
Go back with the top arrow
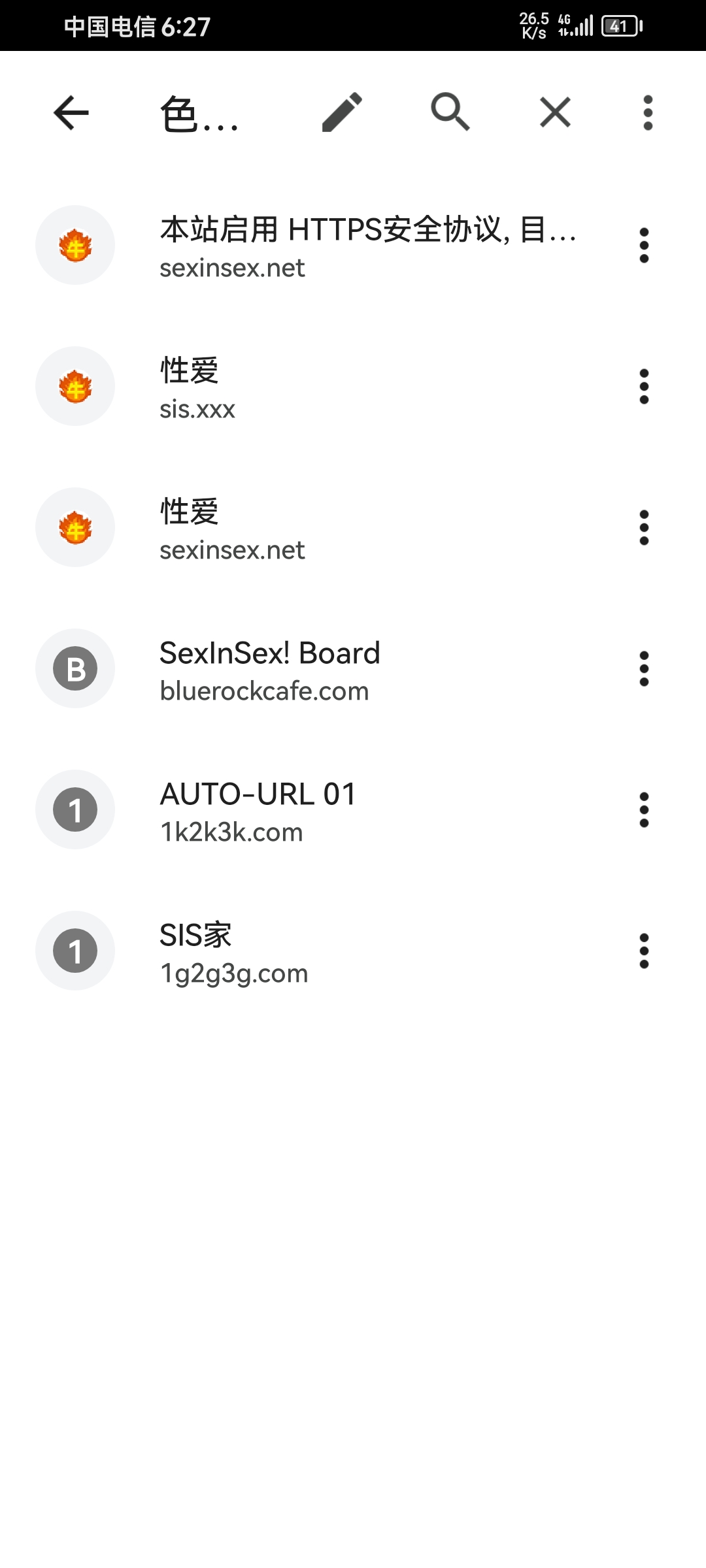71,112
